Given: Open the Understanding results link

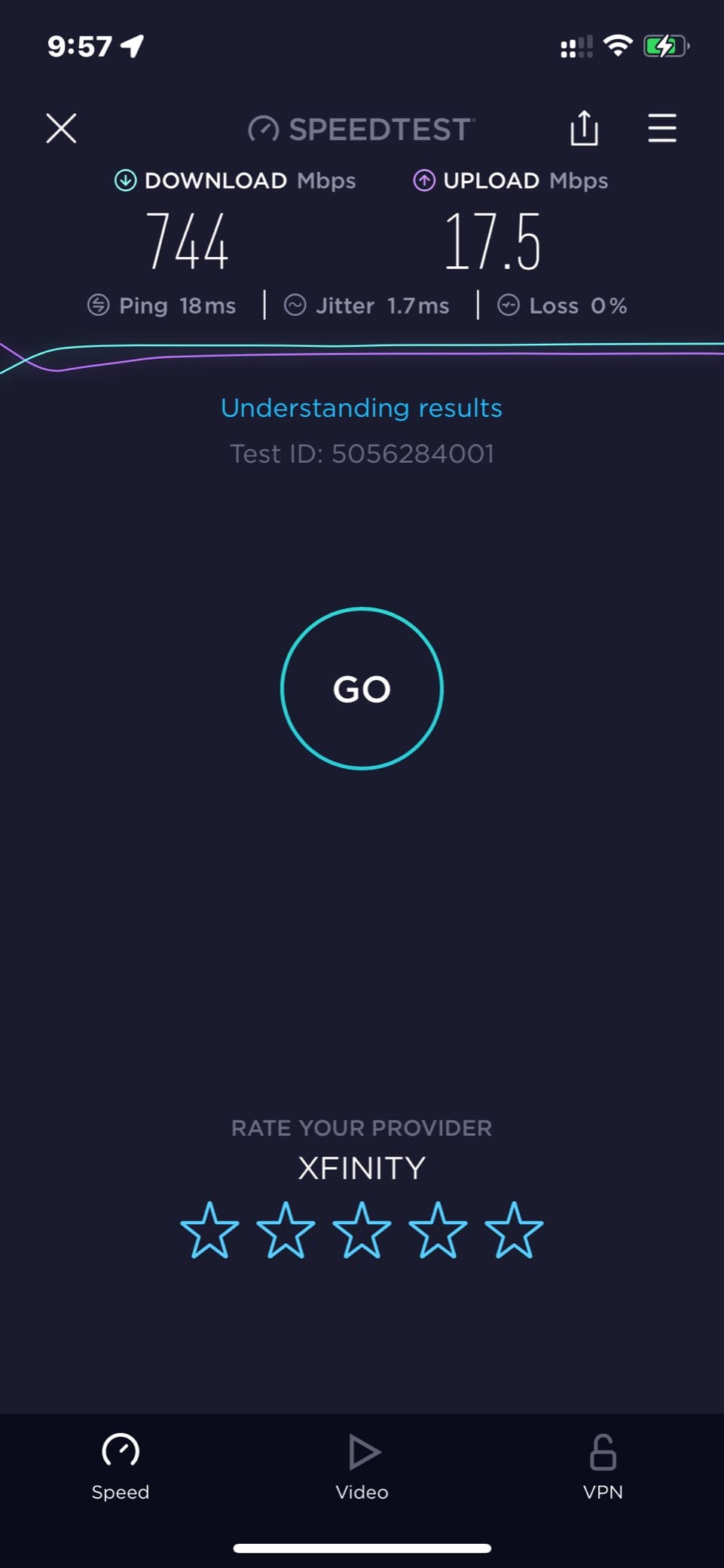Looking at the screenshot, I should tap(361, 407).
